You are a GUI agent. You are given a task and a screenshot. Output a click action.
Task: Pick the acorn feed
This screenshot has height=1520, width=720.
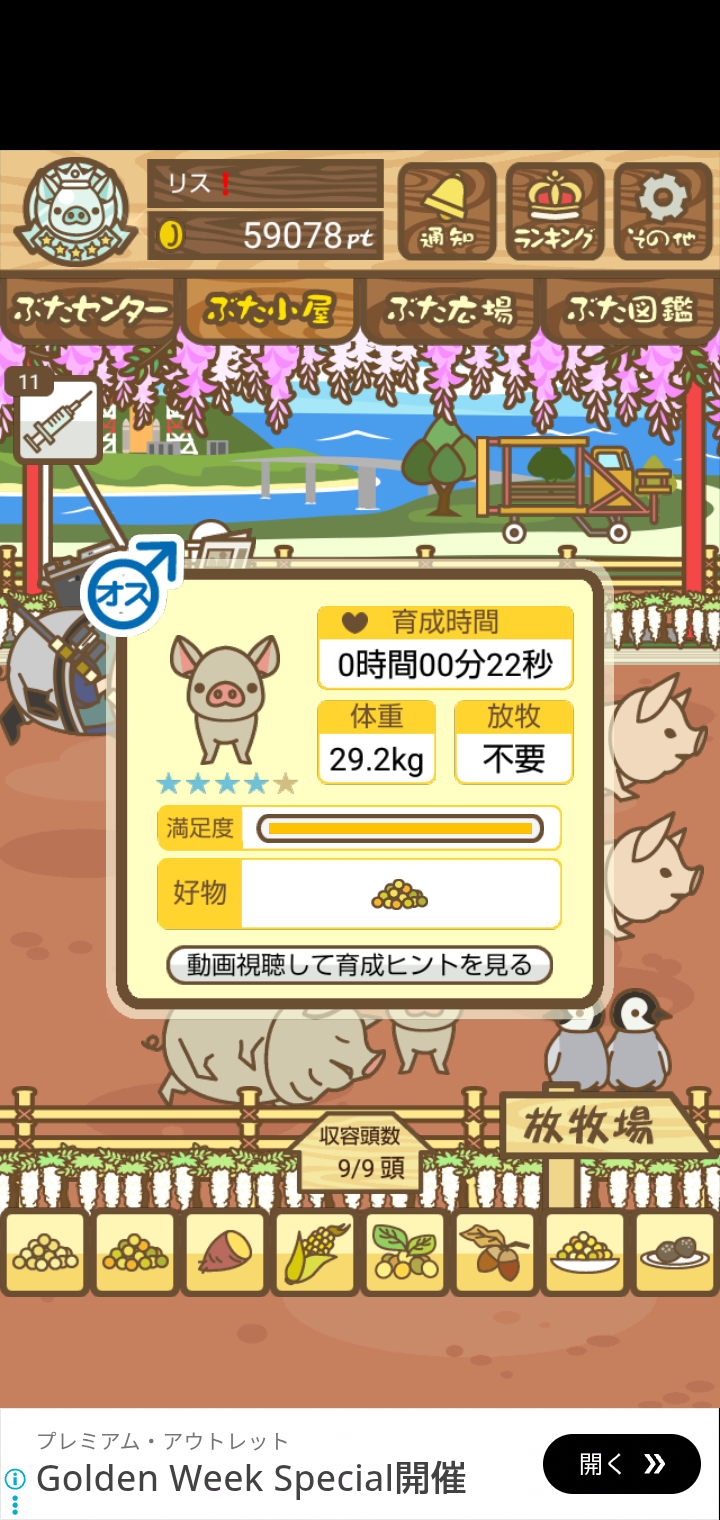(x=495, y=1253)
